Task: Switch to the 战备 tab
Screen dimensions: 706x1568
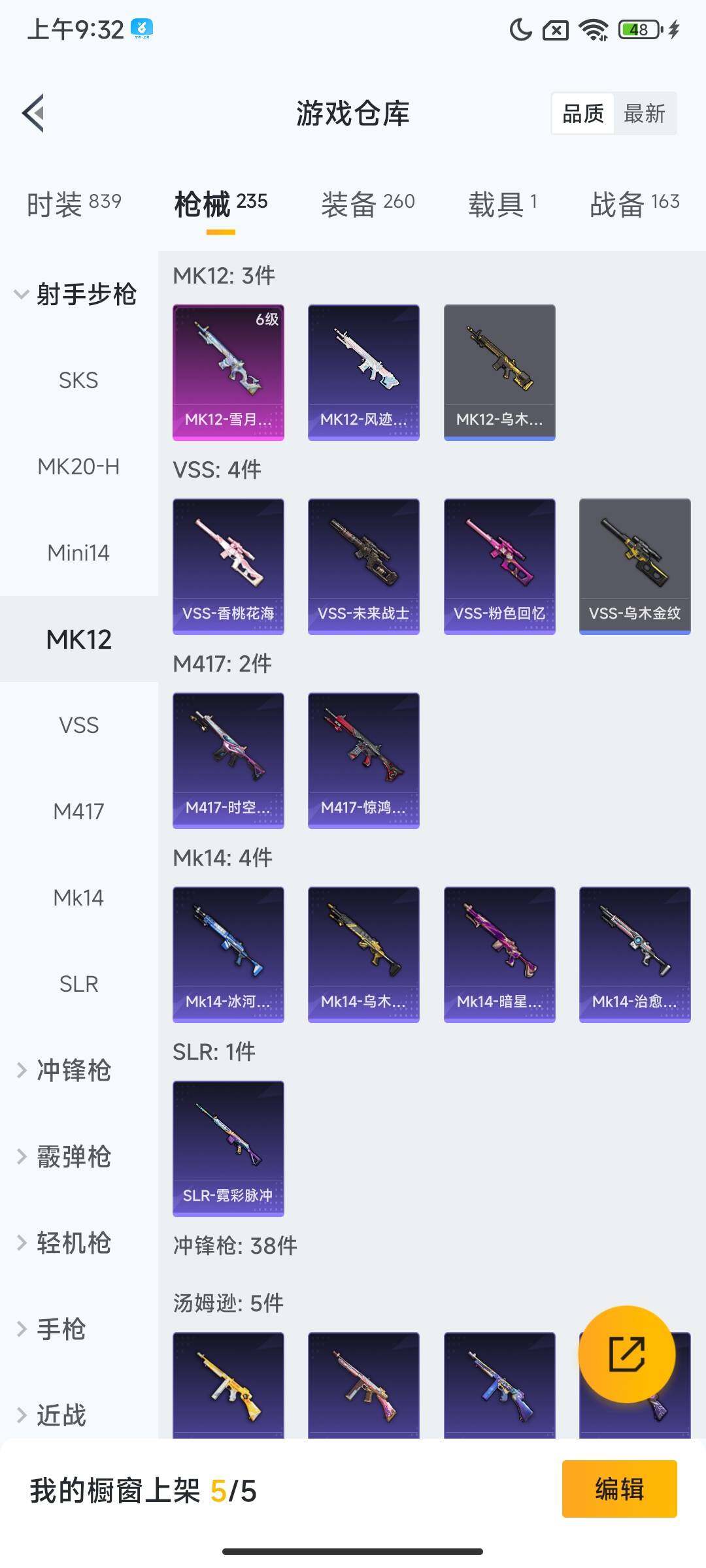Action: [x=634, y=203]
